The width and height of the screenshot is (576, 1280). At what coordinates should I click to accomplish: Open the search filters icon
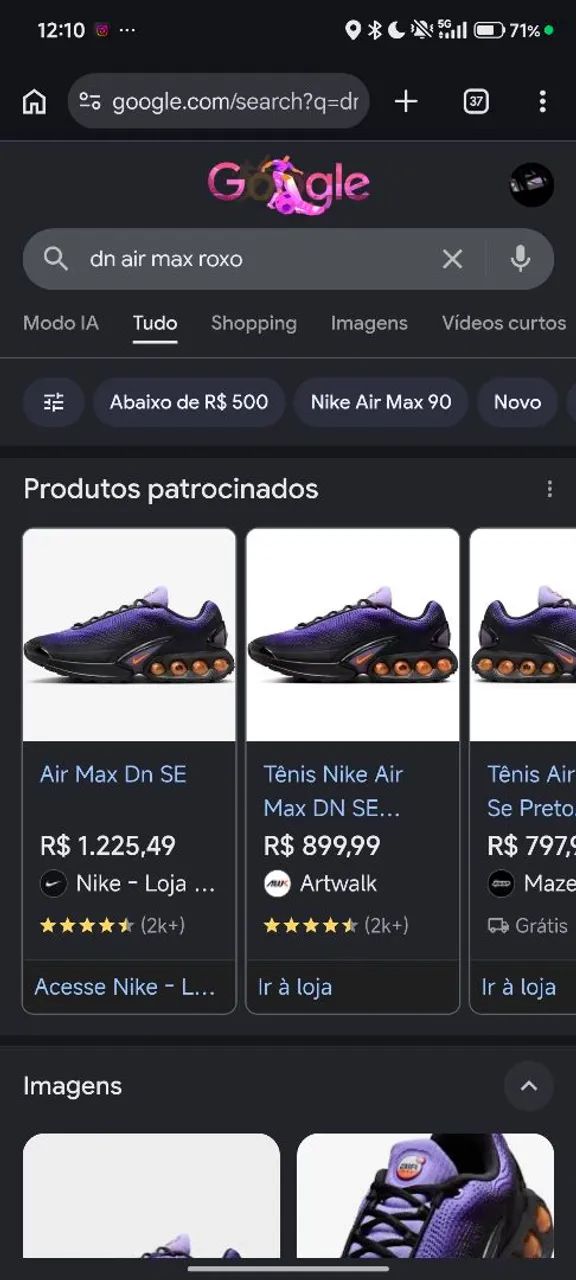click(x=54, y=402)
